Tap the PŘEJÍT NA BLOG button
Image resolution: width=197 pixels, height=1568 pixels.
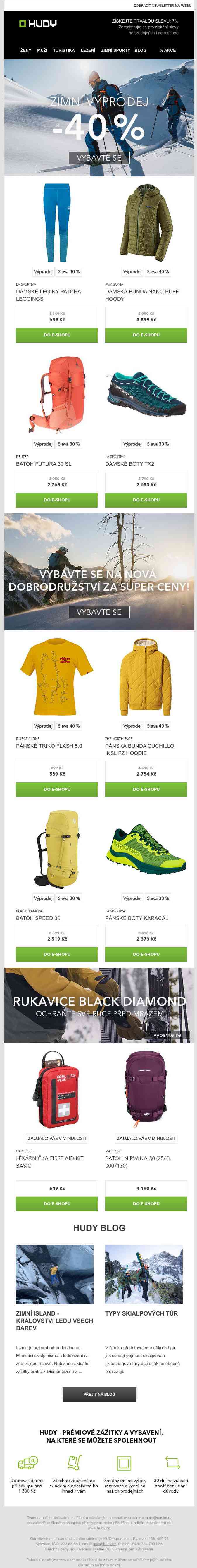click(x=99, y=1394)
